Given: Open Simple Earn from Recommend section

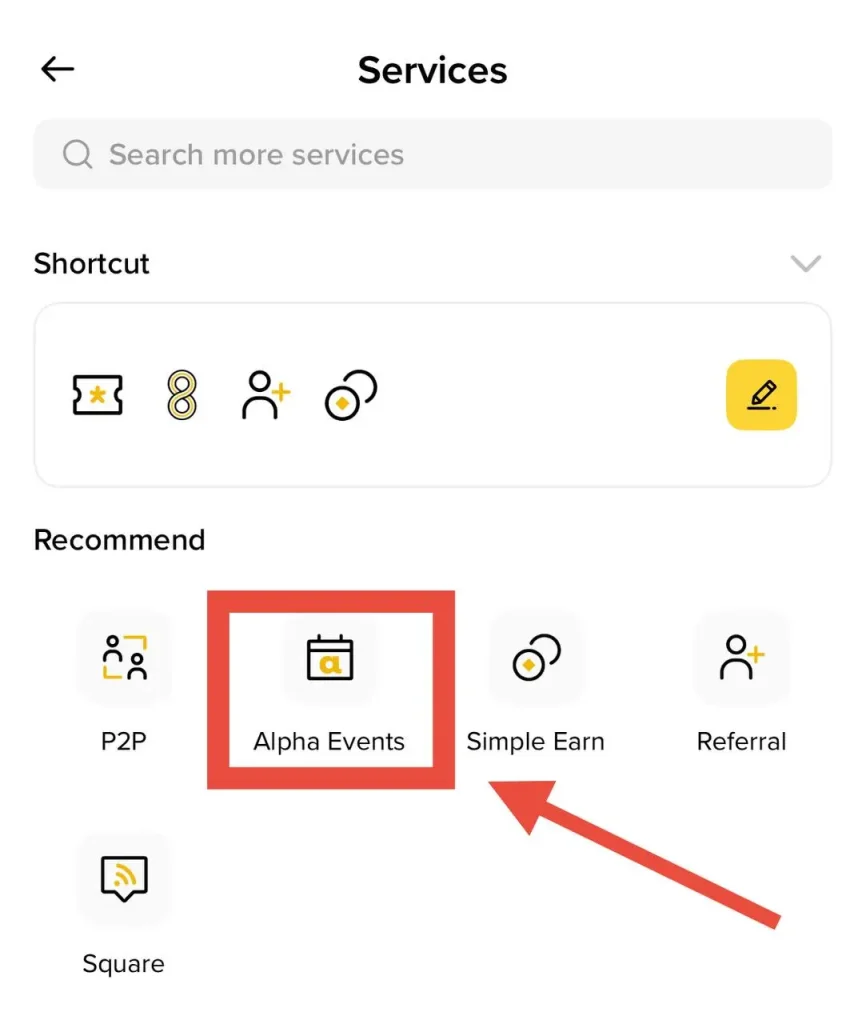Looking at the screenshot, I should (535, 660).
